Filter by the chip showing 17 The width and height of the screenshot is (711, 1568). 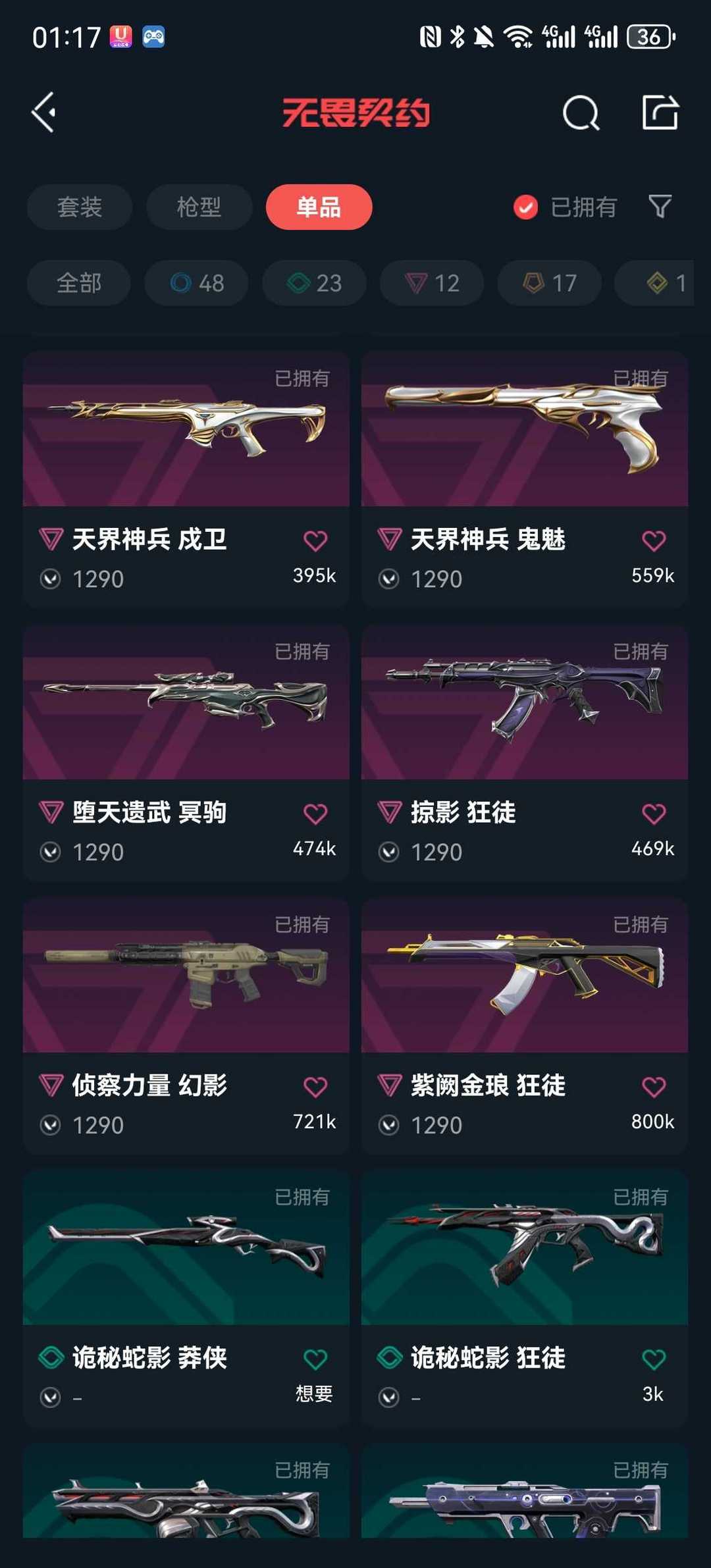[x=549, y=283]
